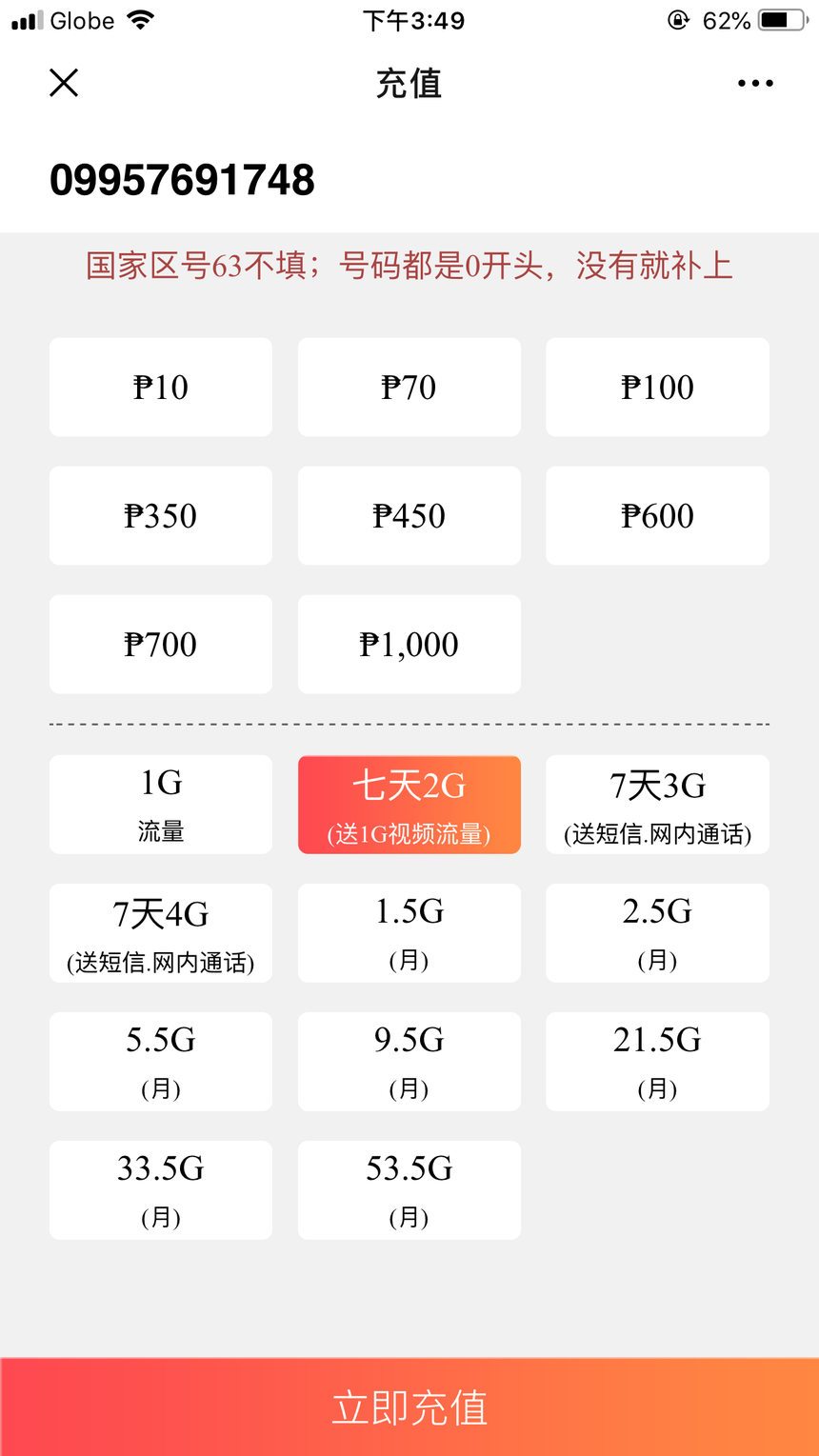819x1456 pixels.
Task: Choose the 7天3G plan with SMS
Action: pyautogui.click(x=657, y=805)
